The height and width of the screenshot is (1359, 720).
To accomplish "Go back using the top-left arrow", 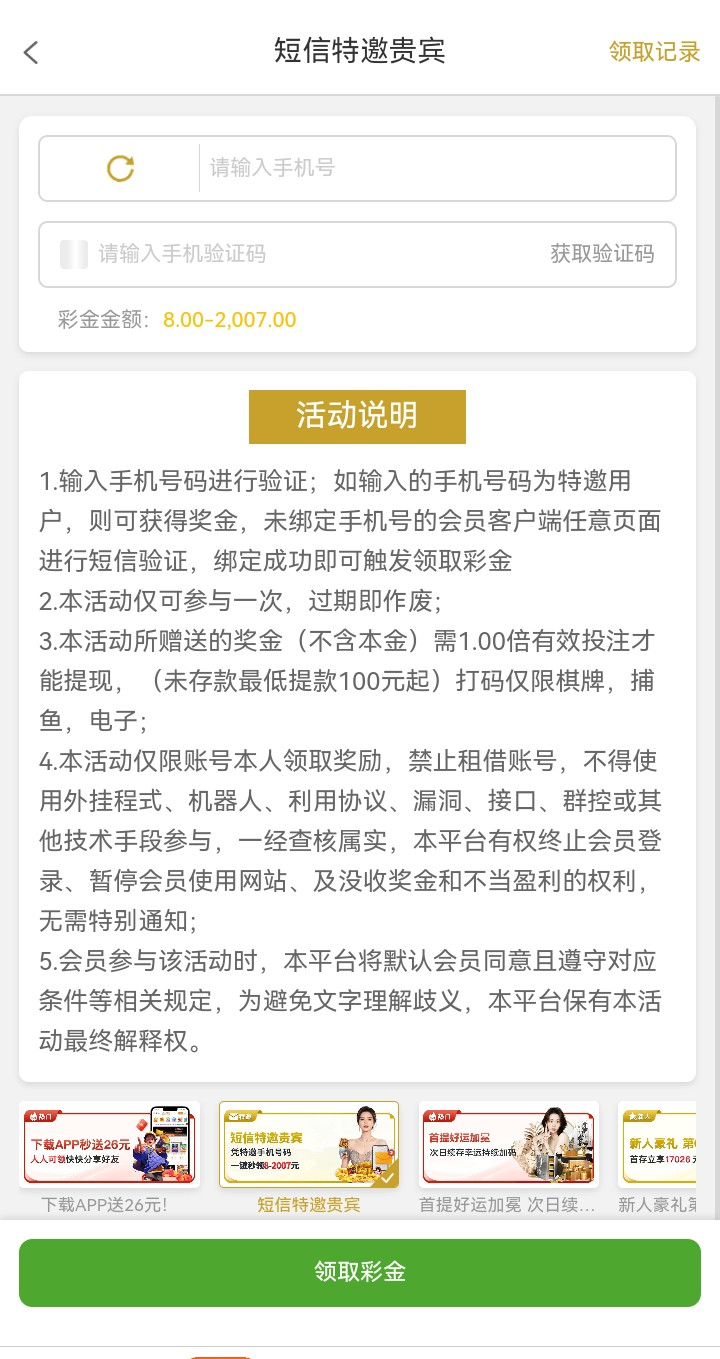I will [x=31, y=52].
